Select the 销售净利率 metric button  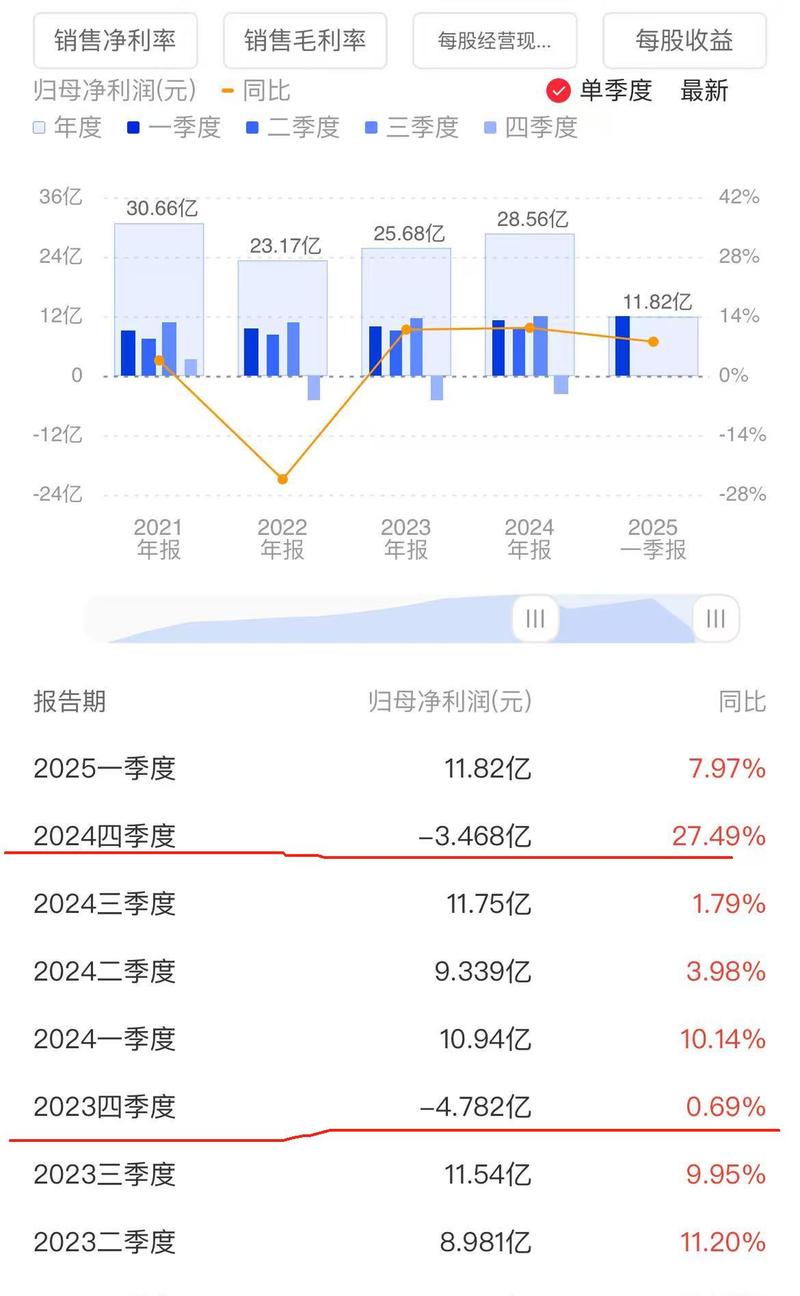(115, 40)
